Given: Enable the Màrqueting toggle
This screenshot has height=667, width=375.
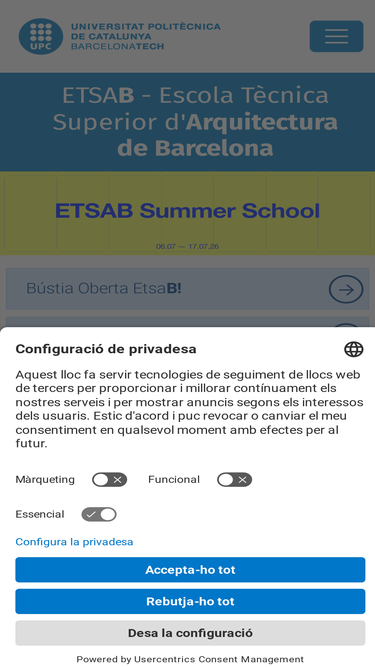Looking at the screenshot, I should pos(110,480).
